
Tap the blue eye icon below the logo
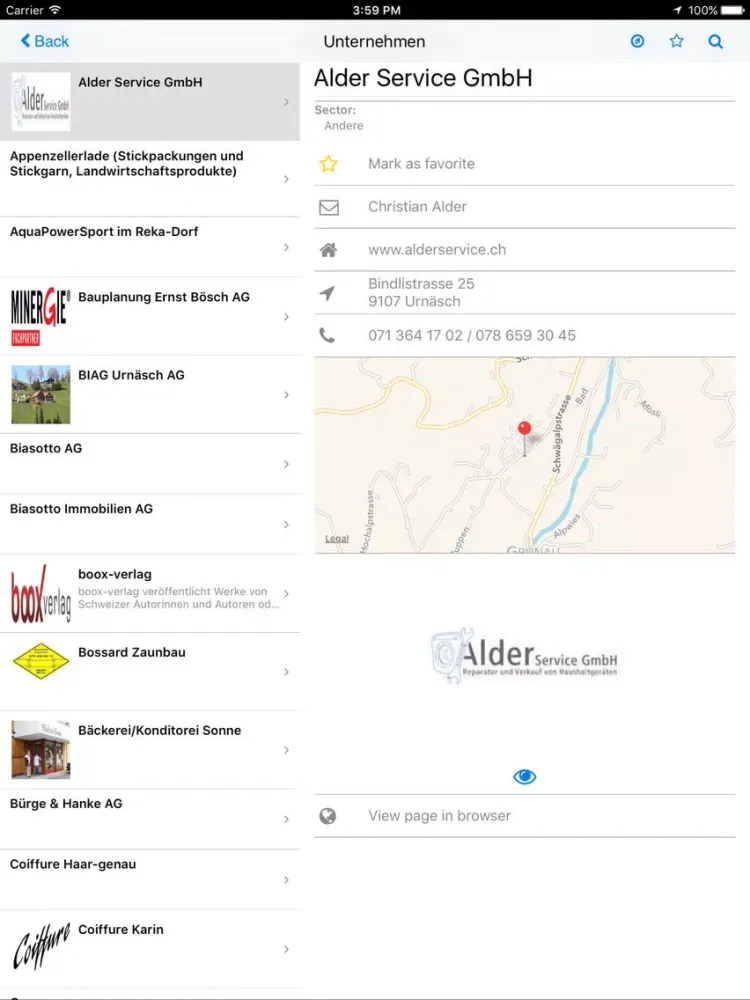click(x=525, y=777)
